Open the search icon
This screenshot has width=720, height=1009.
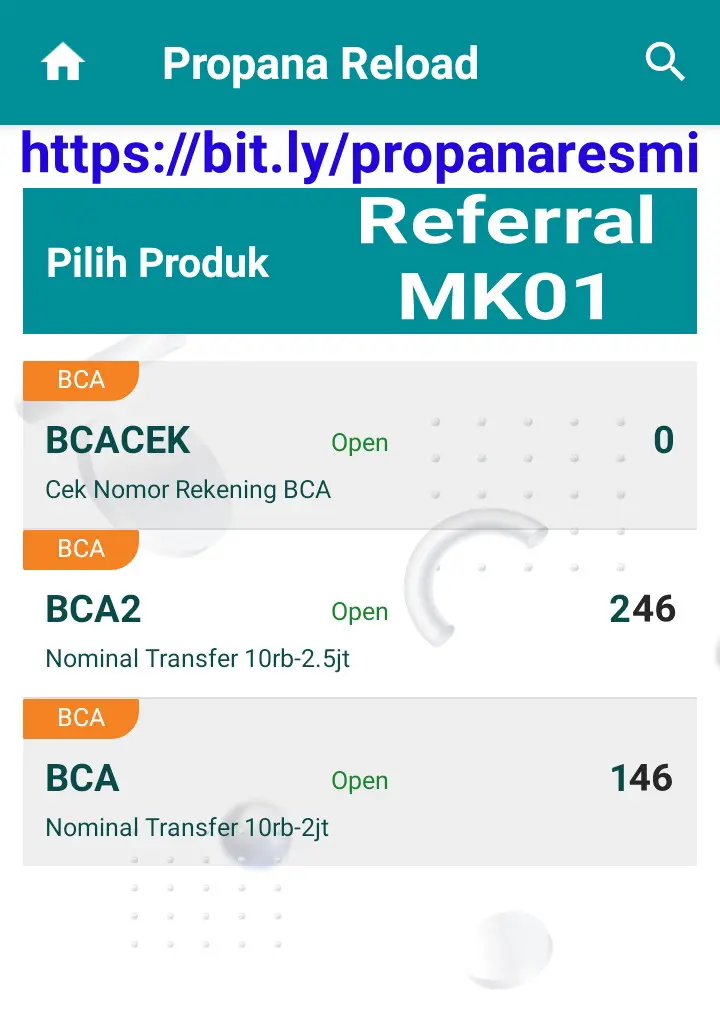point(664,62)
